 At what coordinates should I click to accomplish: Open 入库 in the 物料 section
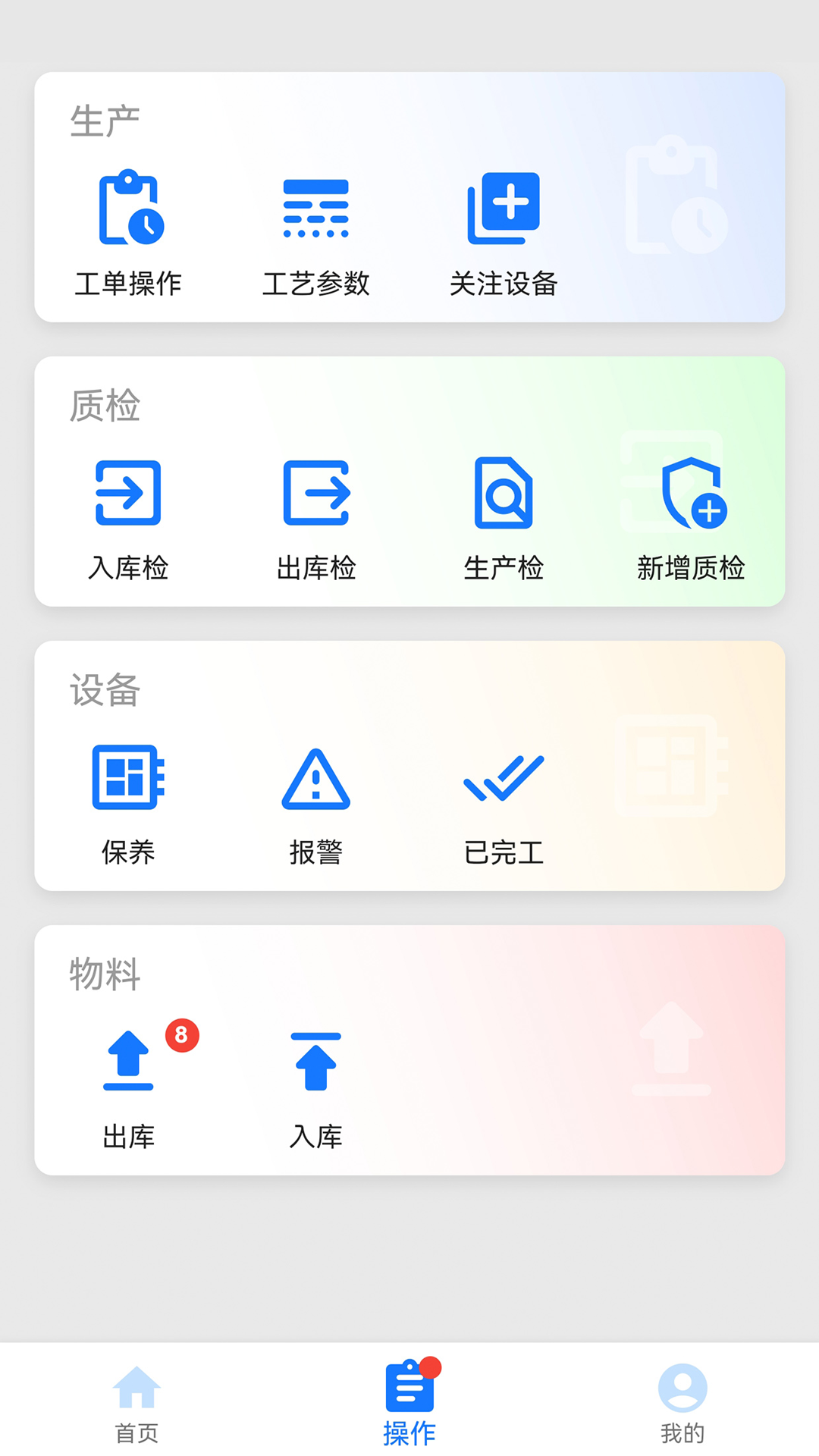pyautogui.click(x=315, y=1084)
